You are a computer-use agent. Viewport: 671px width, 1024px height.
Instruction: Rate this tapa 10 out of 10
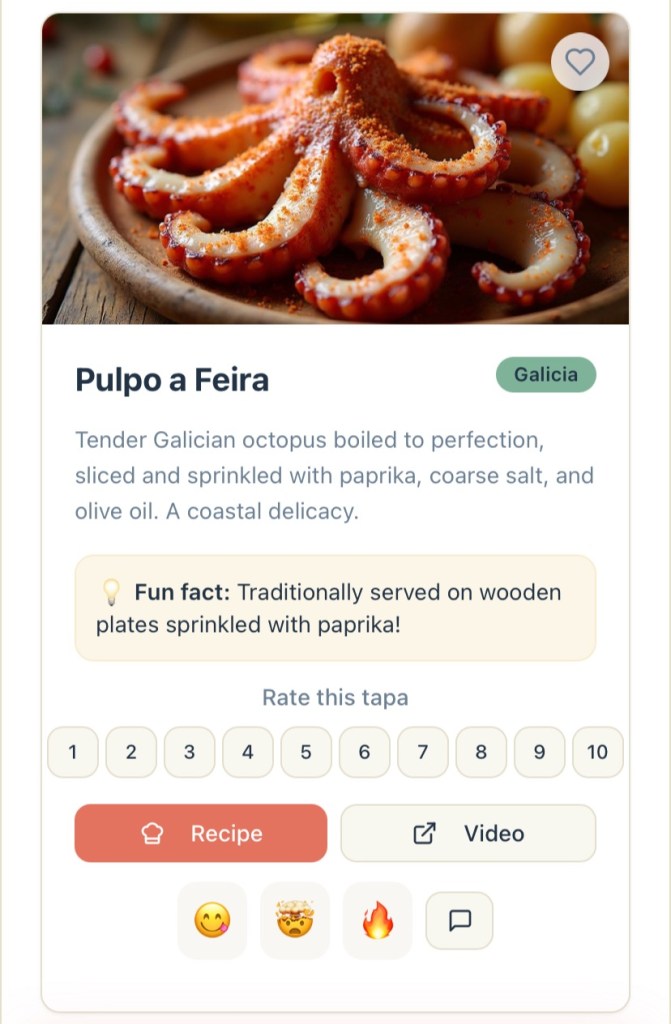click(x=597, y=752)
